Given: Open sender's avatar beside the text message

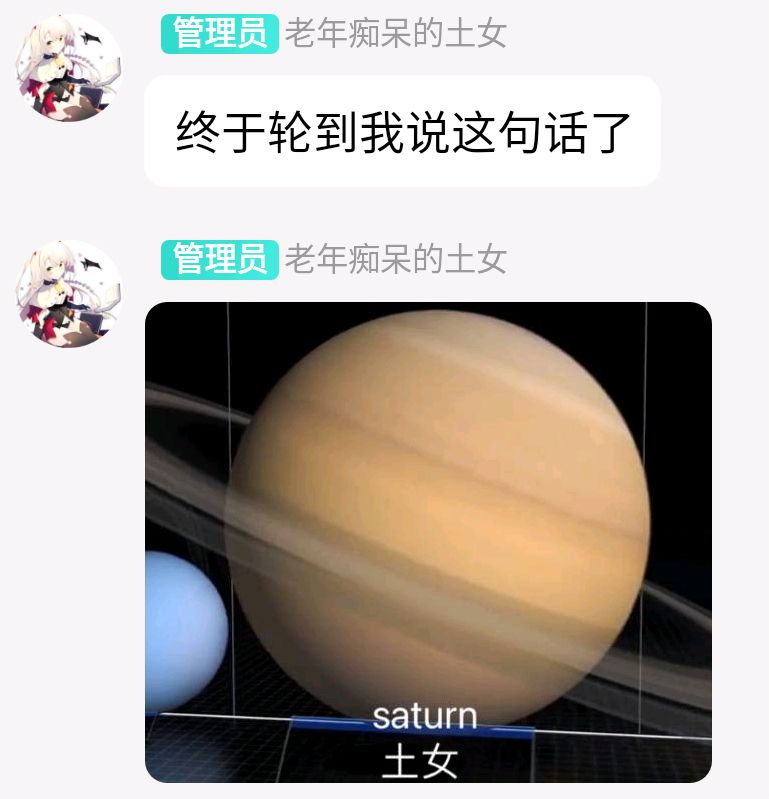Looking at the screenshot, I should click(68, 68).
